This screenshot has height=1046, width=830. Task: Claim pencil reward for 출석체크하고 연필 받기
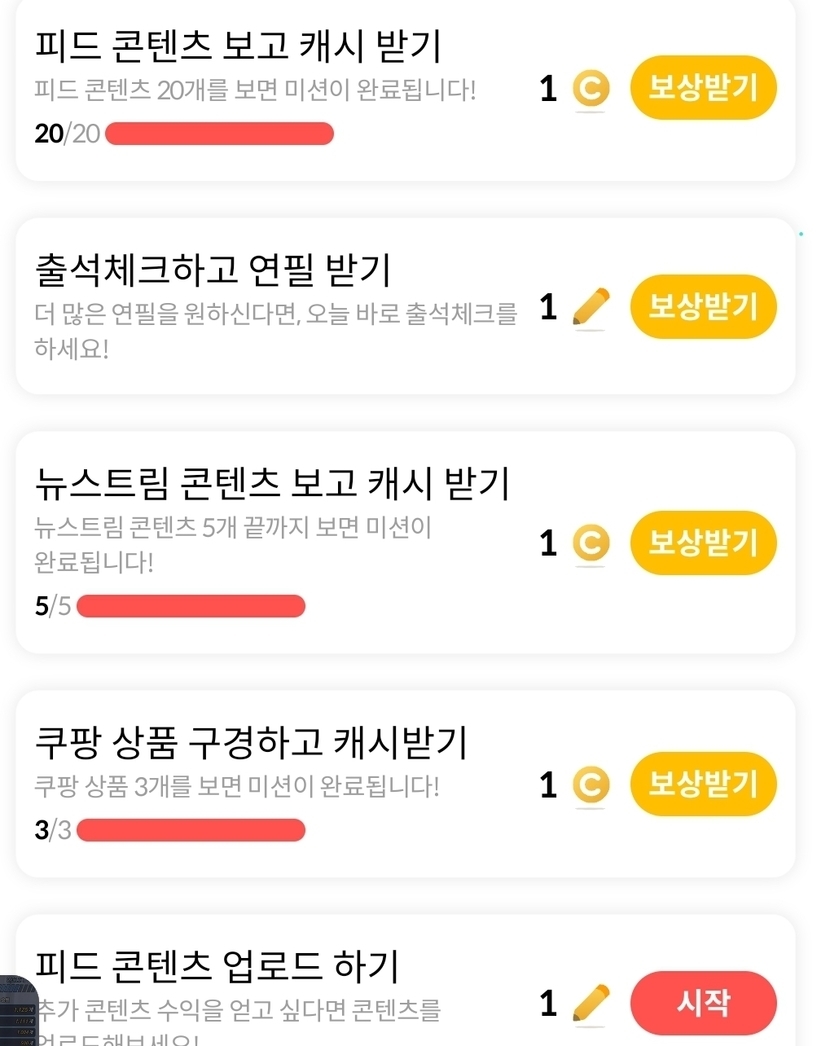tap(703, 306)
